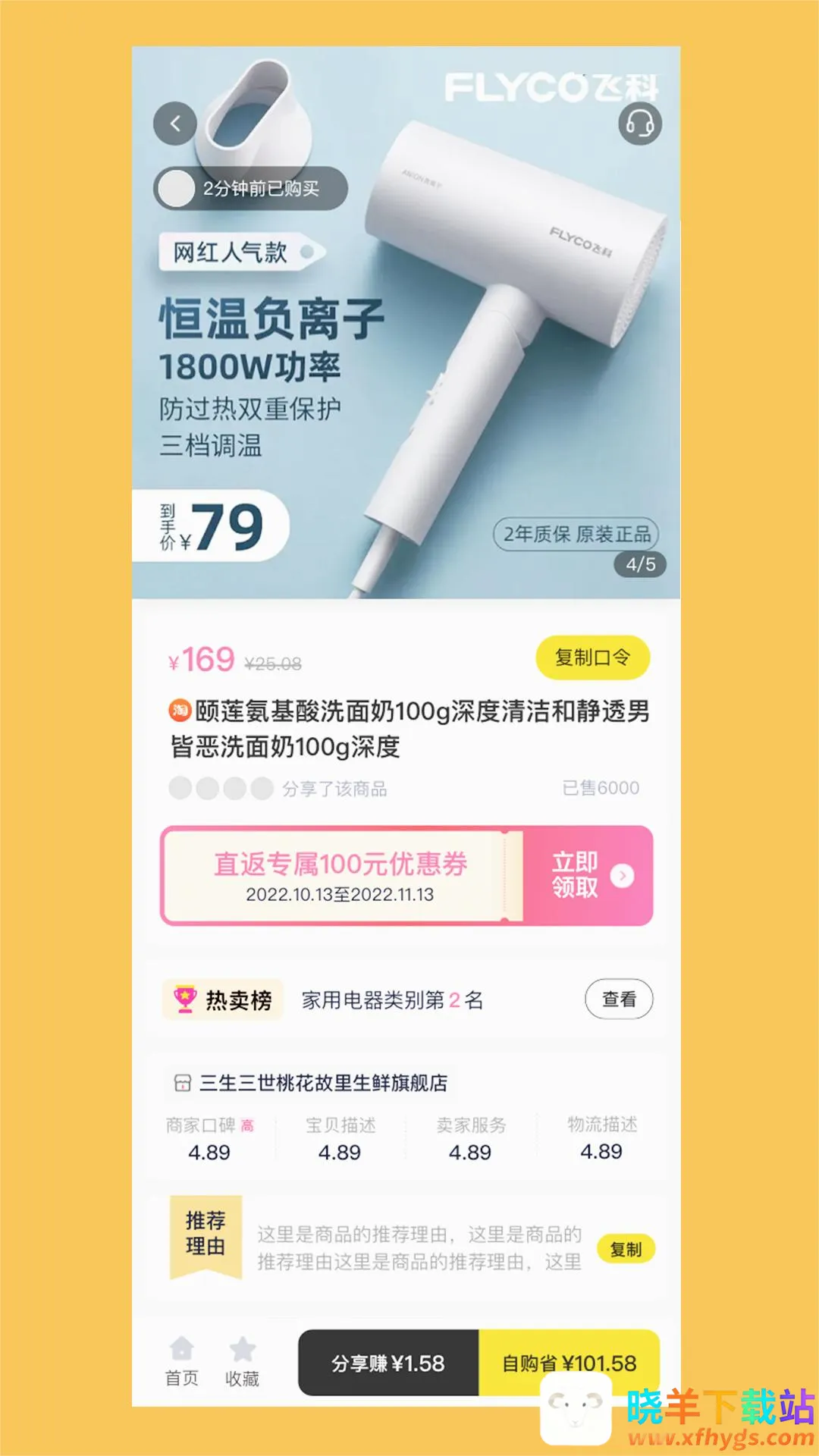The height and width of the screenshot is (1456, 819).
Task: Go to the 首页 home tab
Action: coord(182,1362)
